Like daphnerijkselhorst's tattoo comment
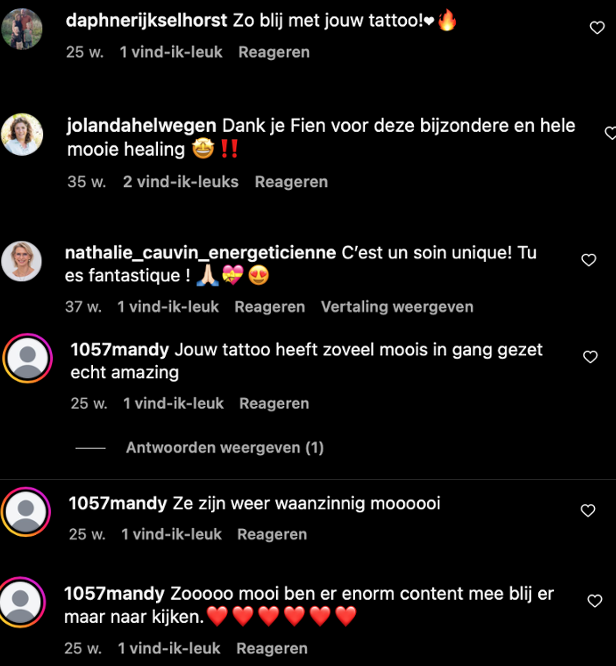The height and width of the screenshot is (666, 616). point(597,29)
